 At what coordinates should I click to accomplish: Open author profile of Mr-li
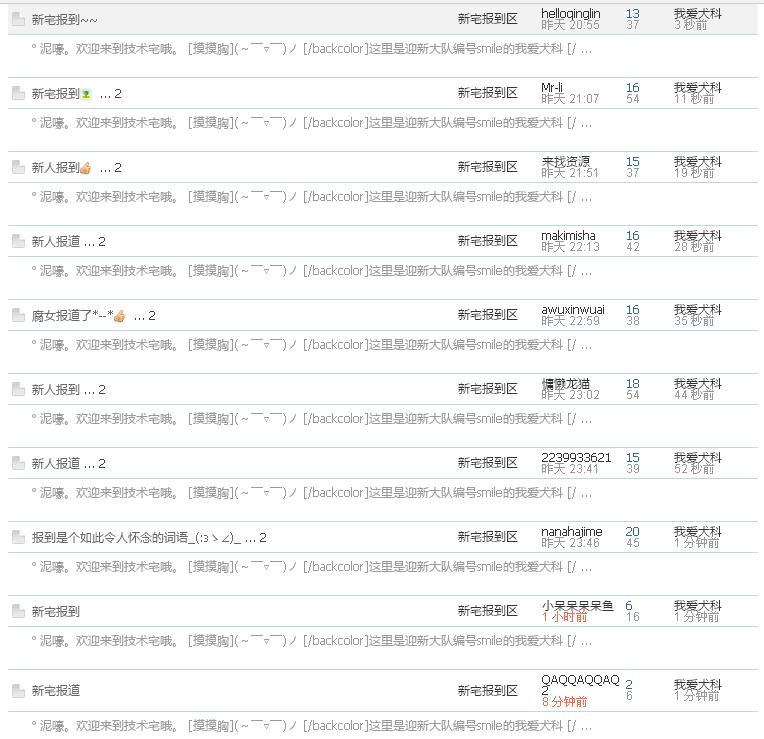tap(552, 88)
